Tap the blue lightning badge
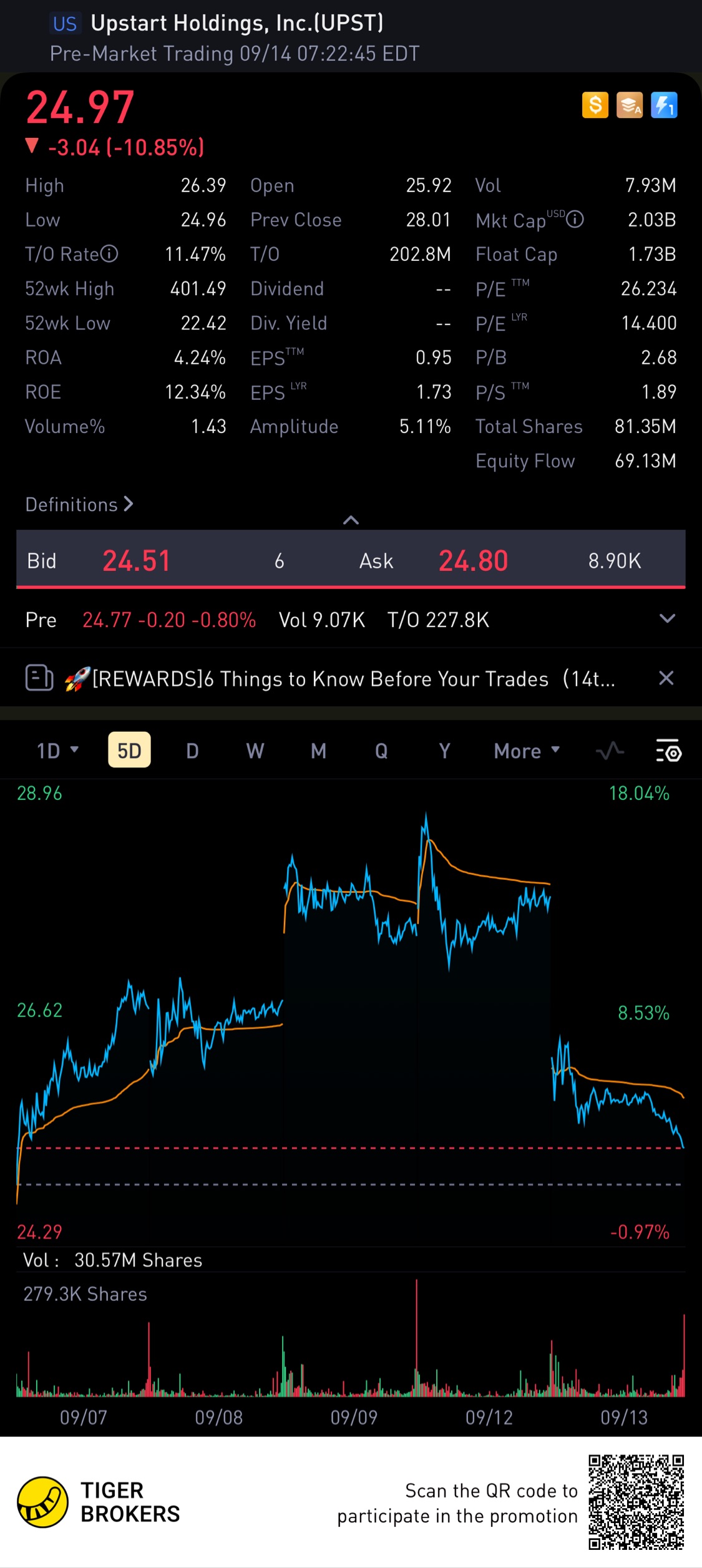The height and width of the screenshot is (1568, 702). click(x=663, y=105)
